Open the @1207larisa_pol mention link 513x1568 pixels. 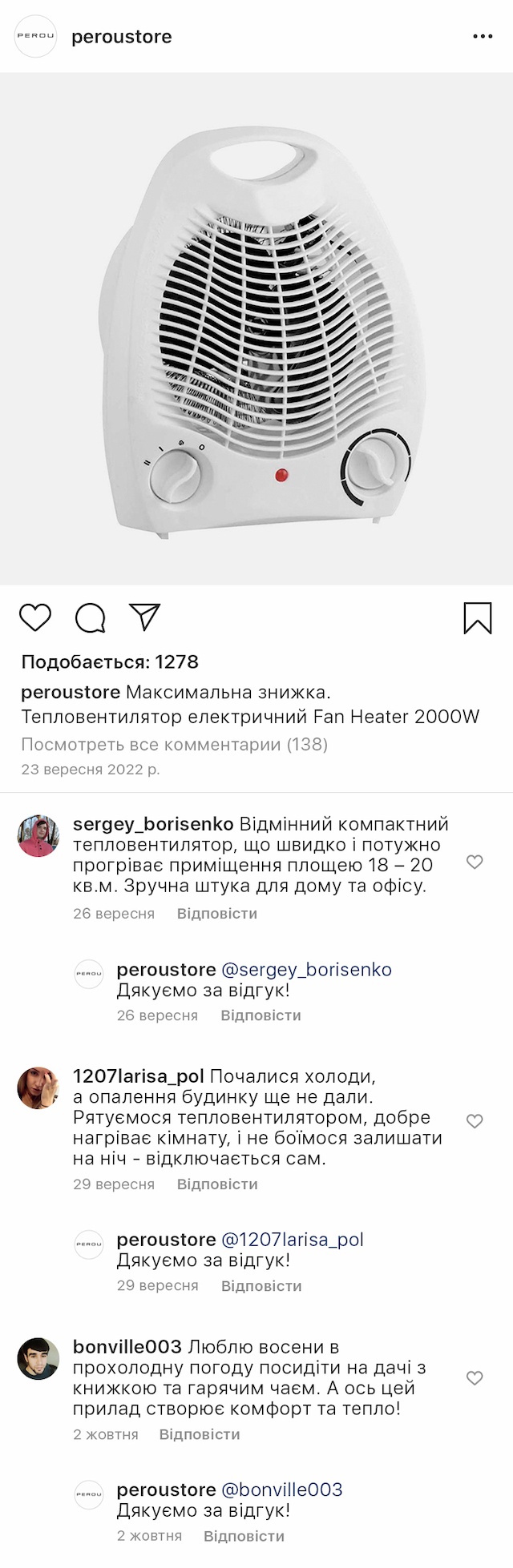coord(292,1240)
